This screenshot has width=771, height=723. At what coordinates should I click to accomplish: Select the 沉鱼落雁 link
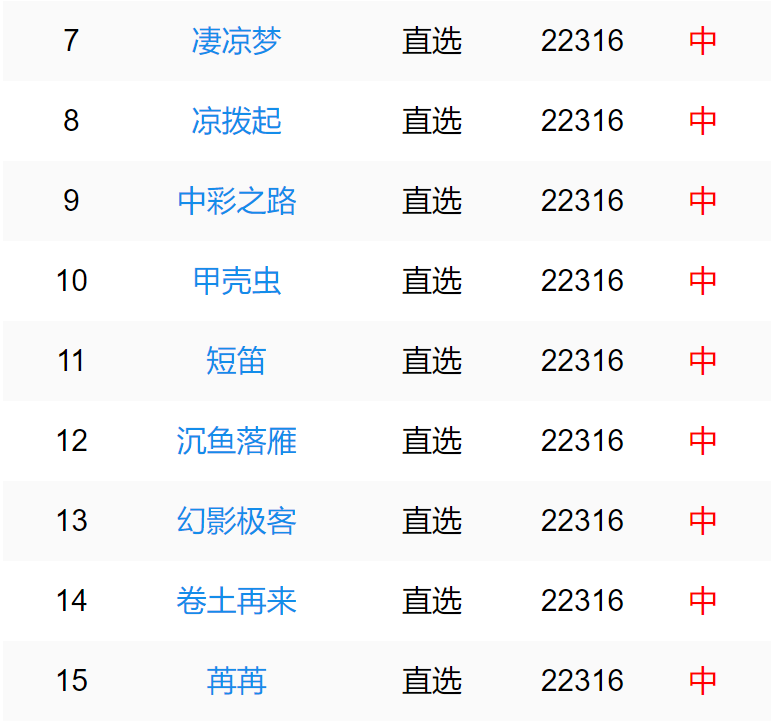236,441
